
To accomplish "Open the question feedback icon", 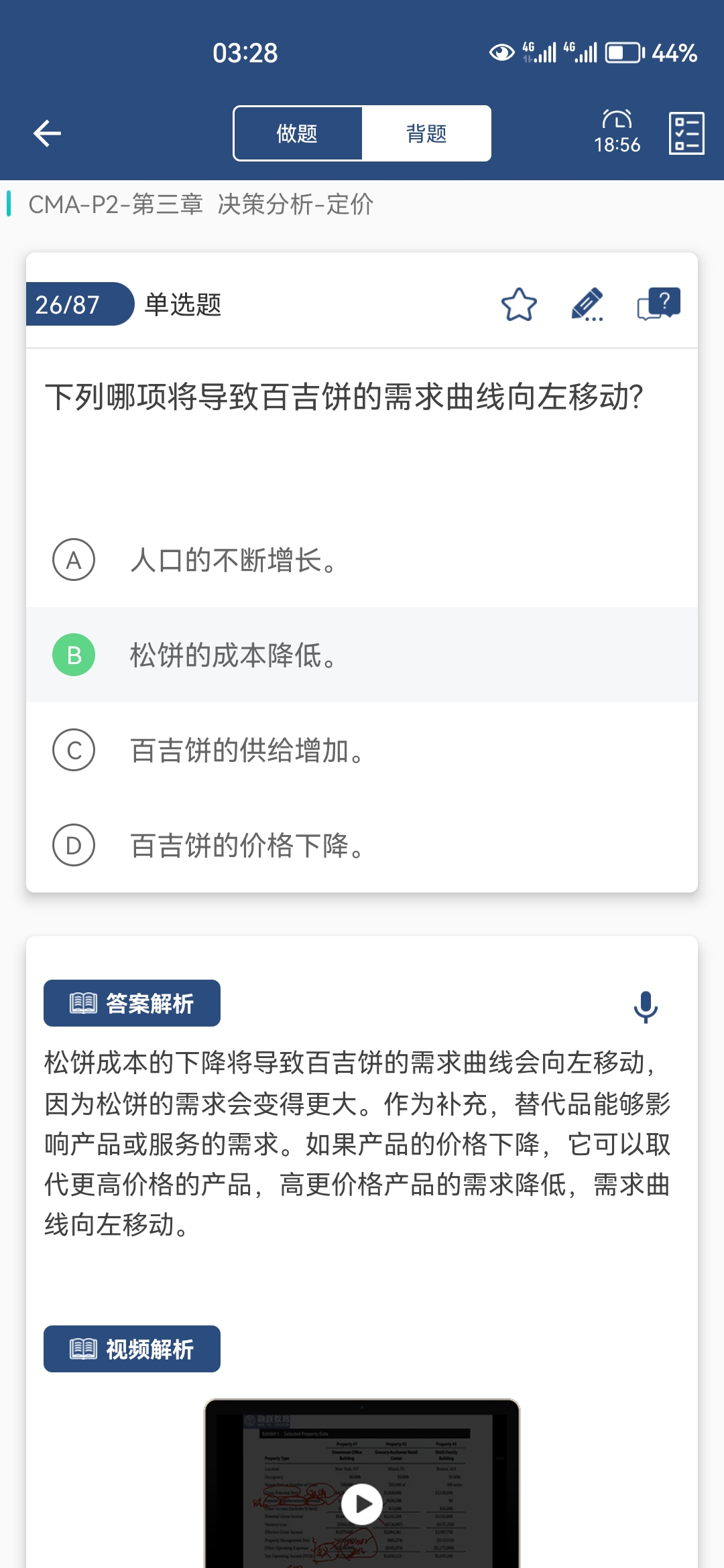I will click(x=658, y=305).
